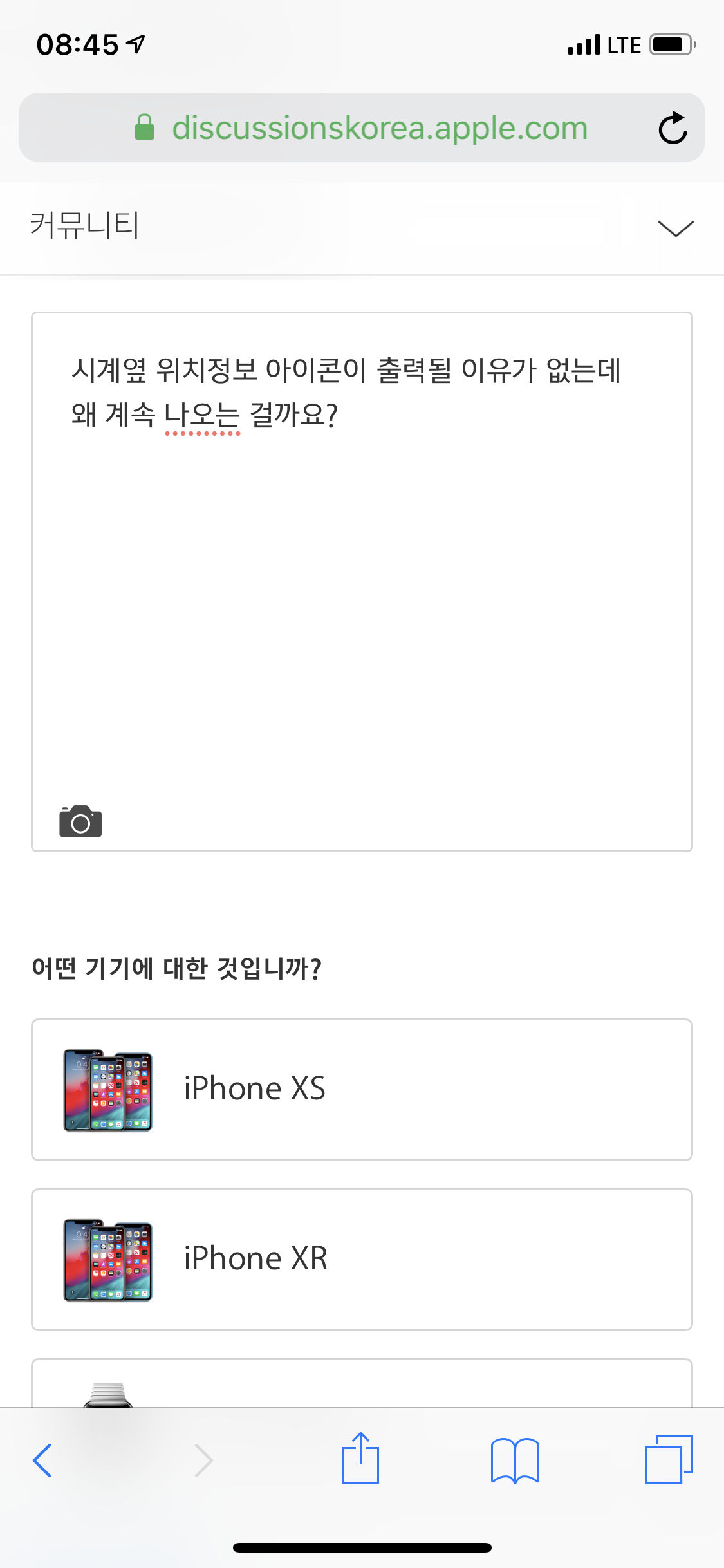
Task: Tap the discussionskorea.apple.com address bar
Action: pyautogui.click(x=380, y=127)
